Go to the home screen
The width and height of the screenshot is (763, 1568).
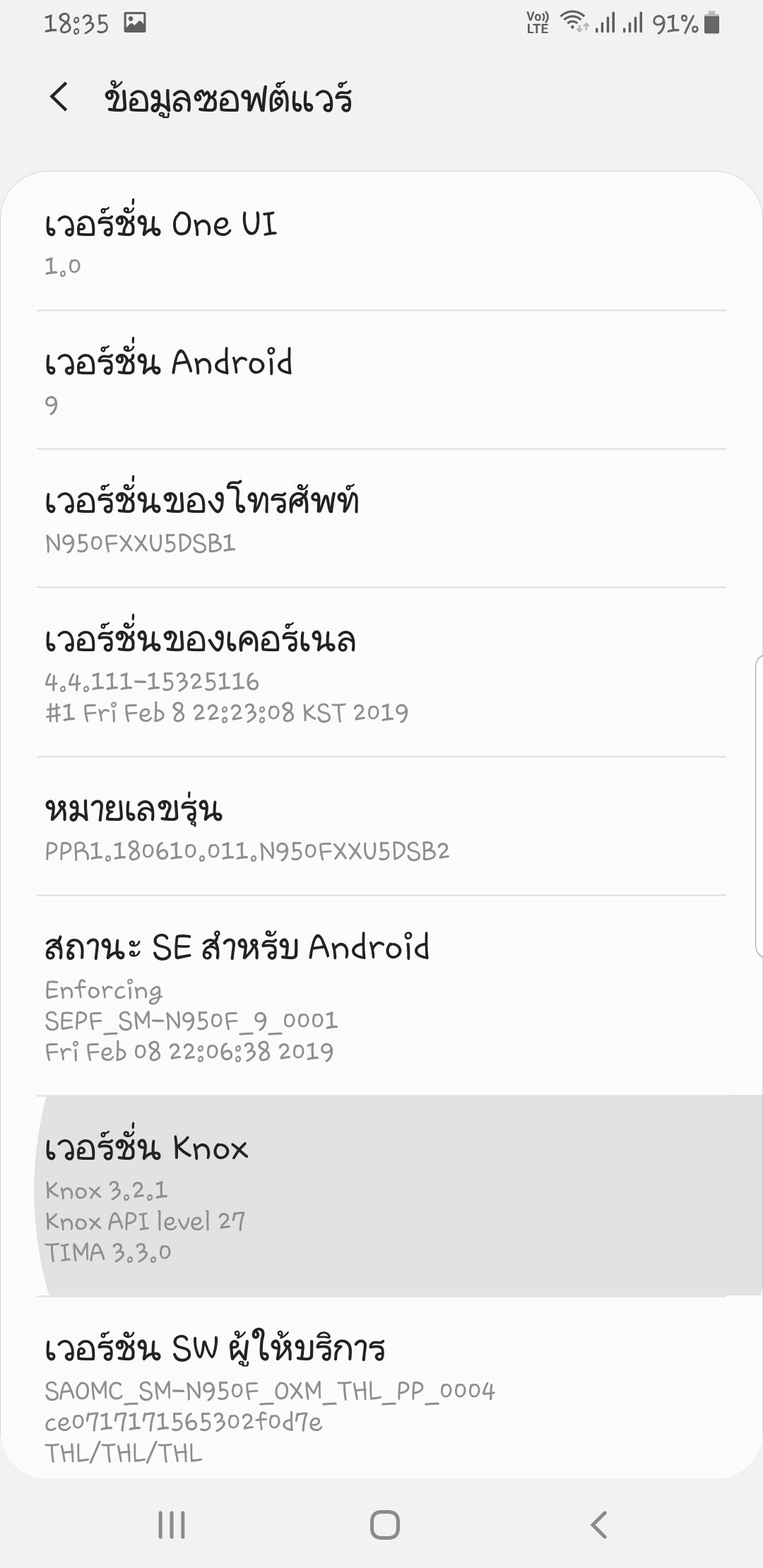385,1525
